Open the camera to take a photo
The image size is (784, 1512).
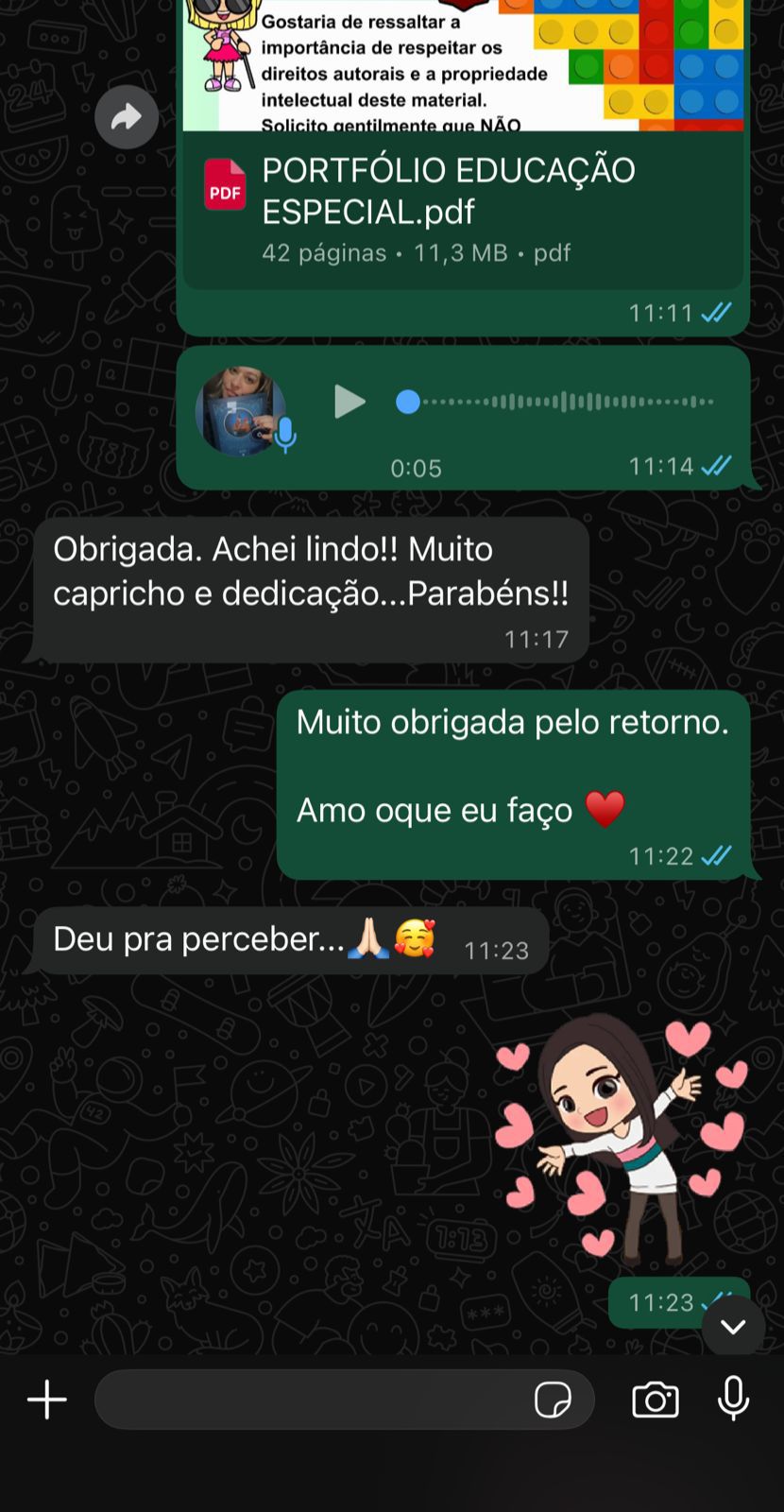pyautogui.click(x=656, y=1400)
